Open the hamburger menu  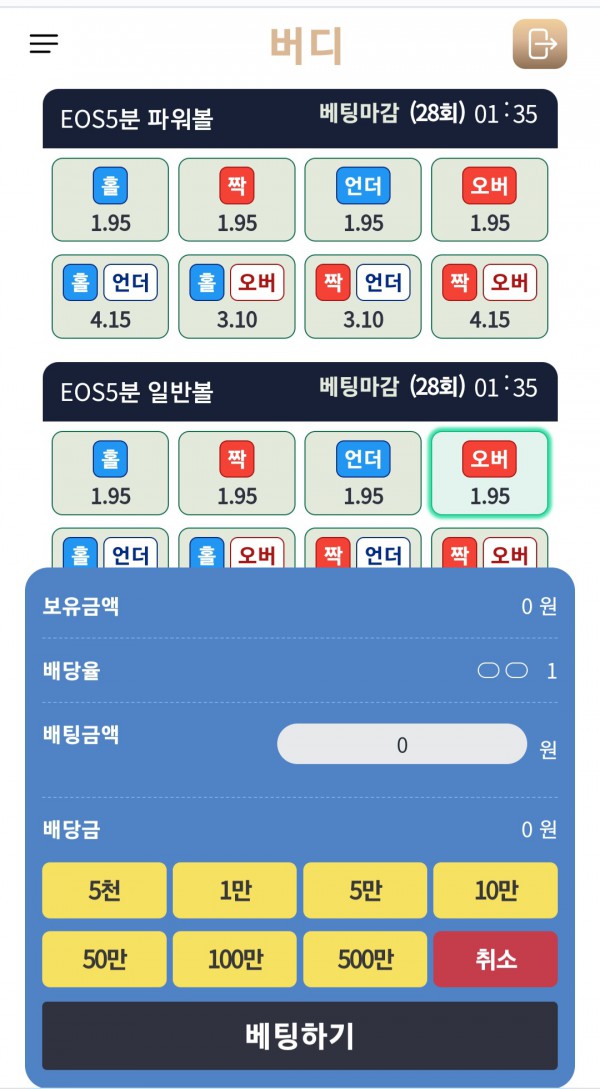44,44
